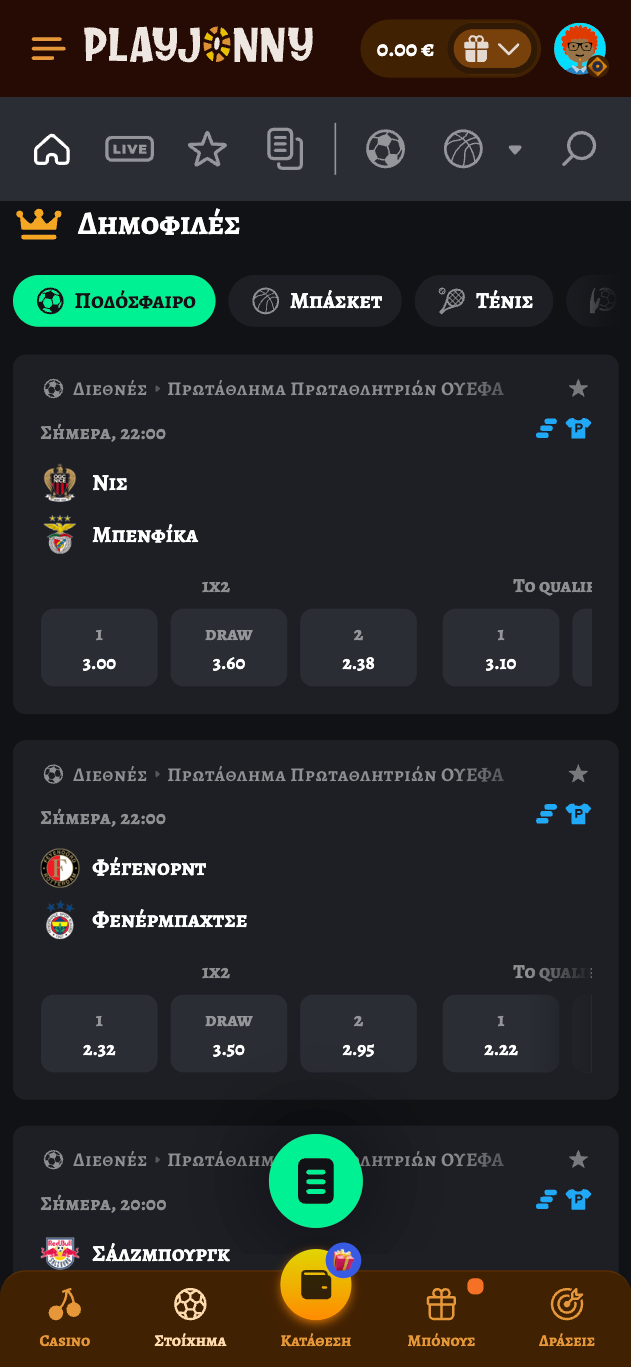The image size is (631, 1367).
Task: Open LIVE betting events
Action: click(x=129, y=150)
